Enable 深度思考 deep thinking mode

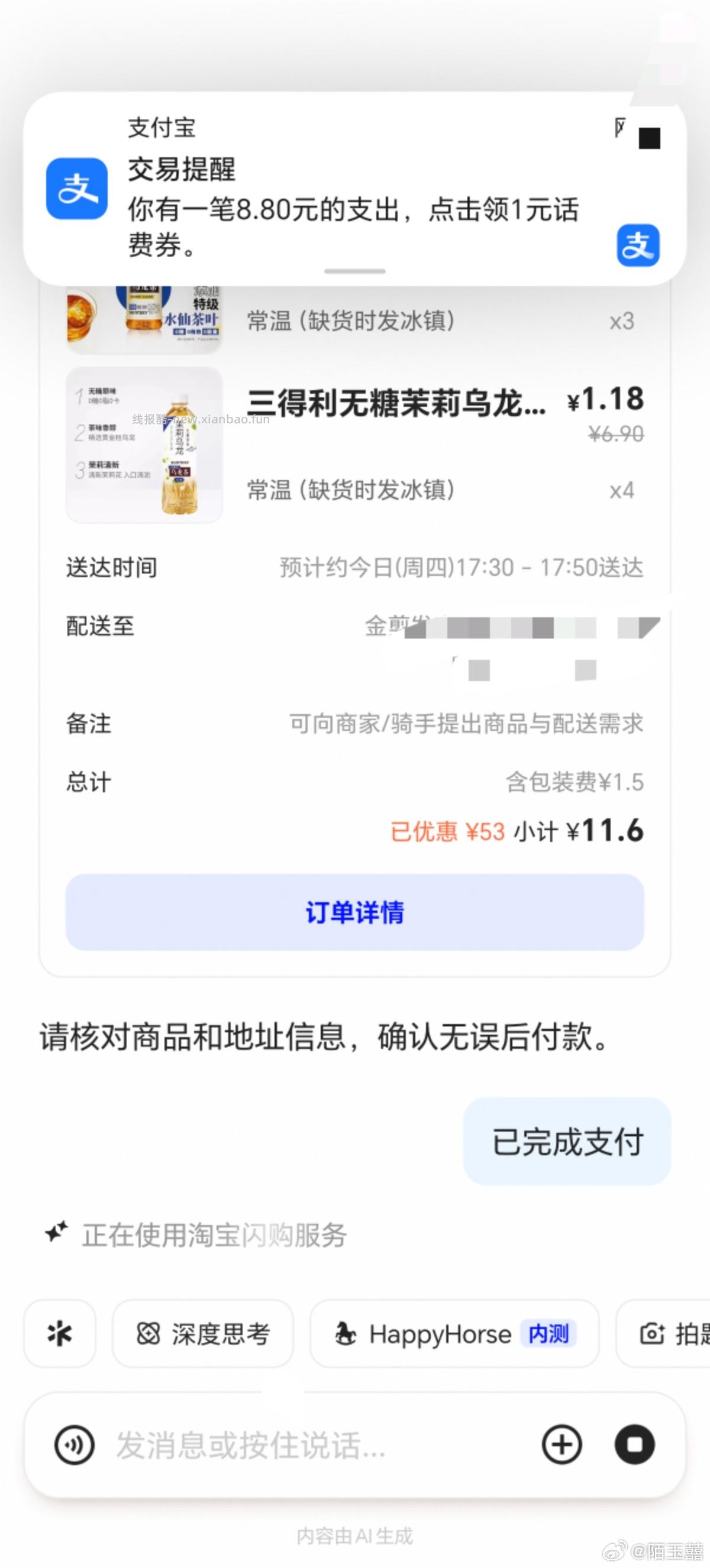pyautogui.click(x=202, y=1333)
